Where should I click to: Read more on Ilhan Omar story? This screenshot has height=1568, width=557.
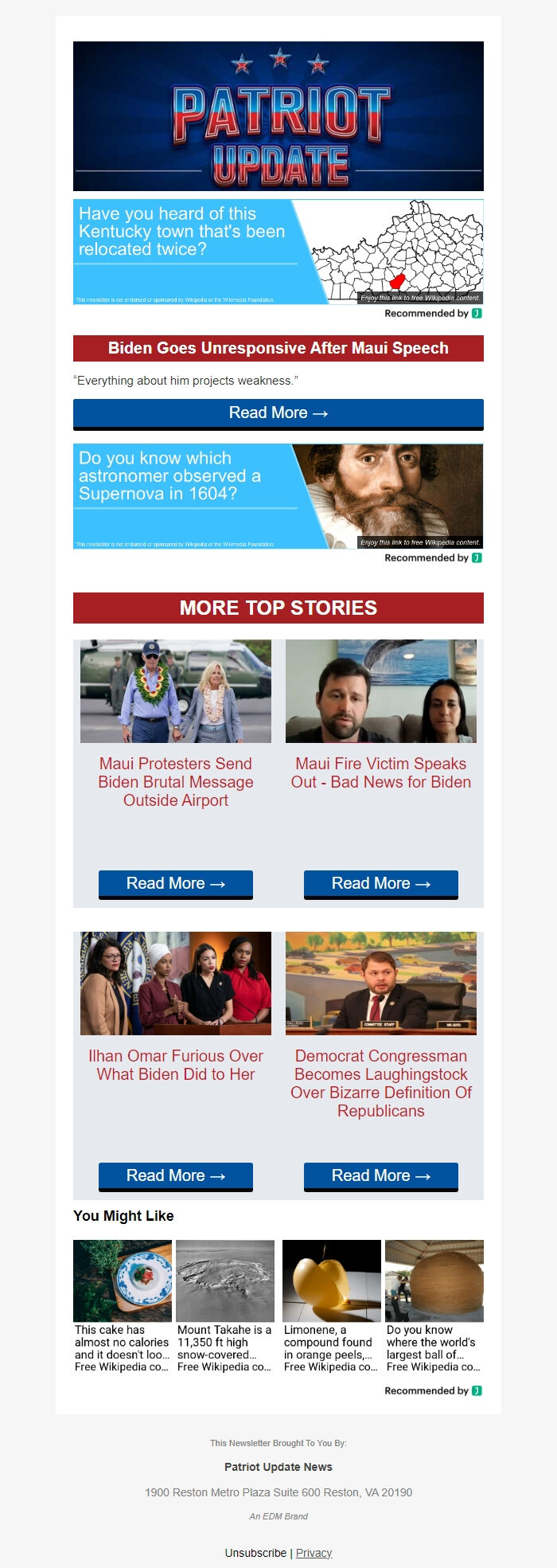pos(176,1176)
